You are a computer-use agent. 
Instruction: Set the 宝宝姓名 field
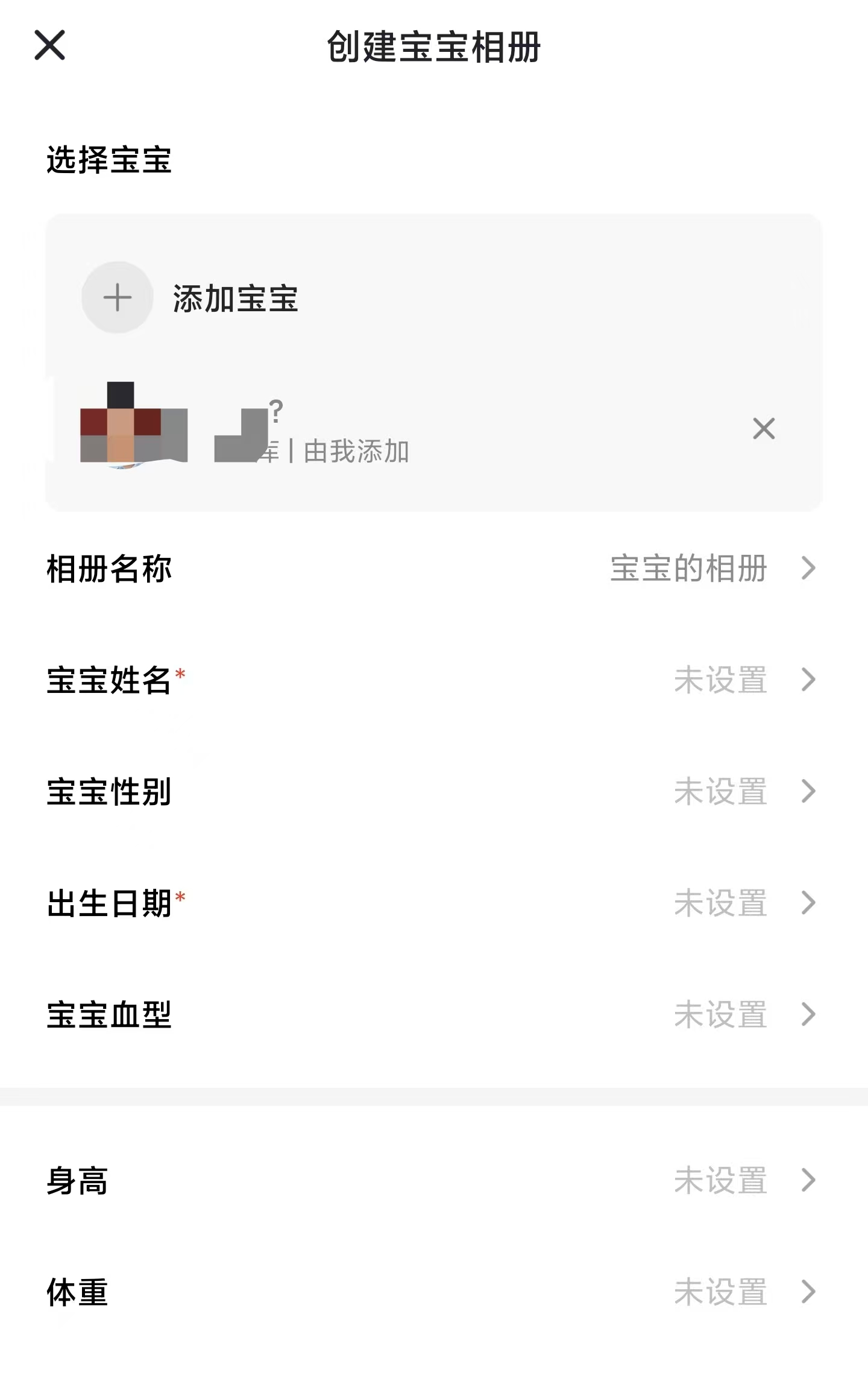pyautogui.click(x=433, y=680)
